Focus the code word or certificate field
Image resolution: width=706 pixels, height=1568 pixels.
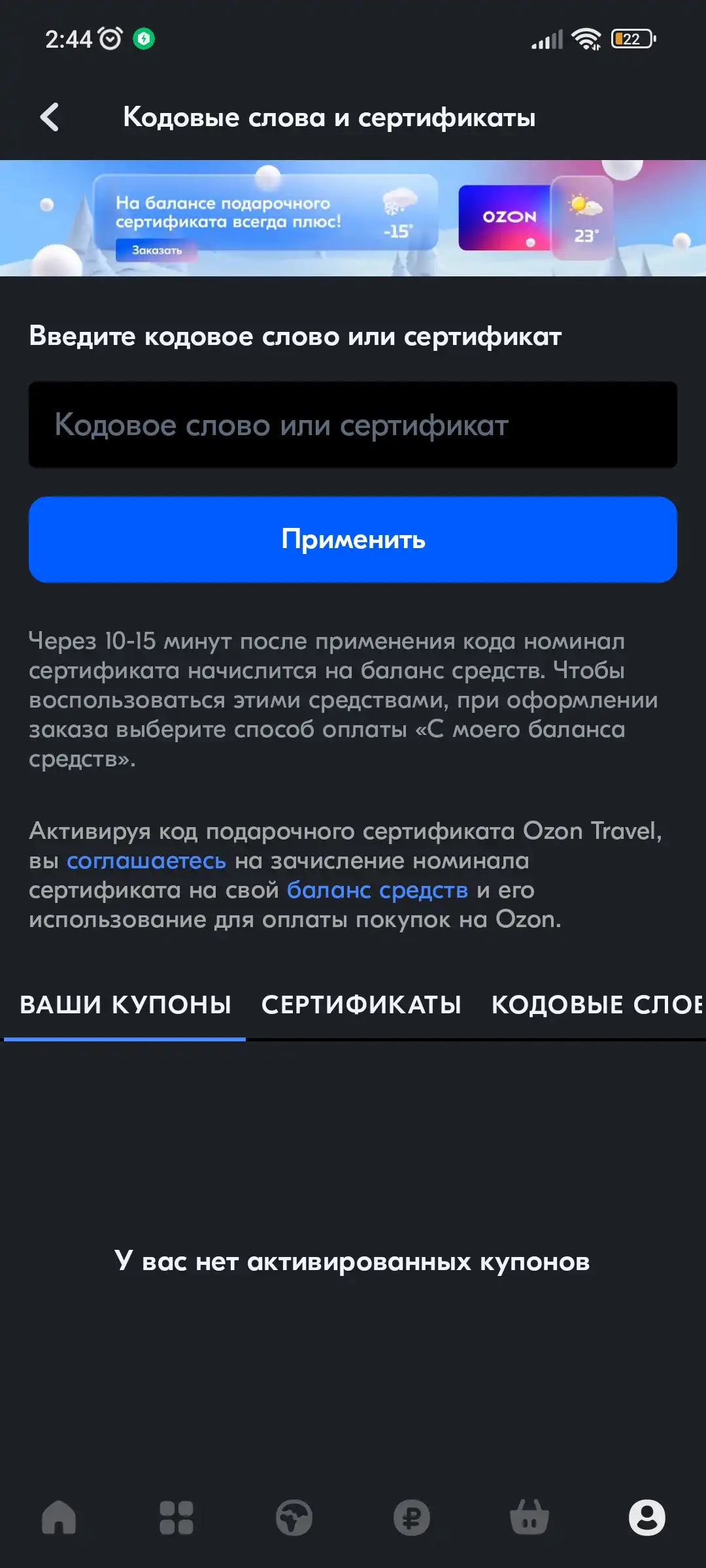353,425
